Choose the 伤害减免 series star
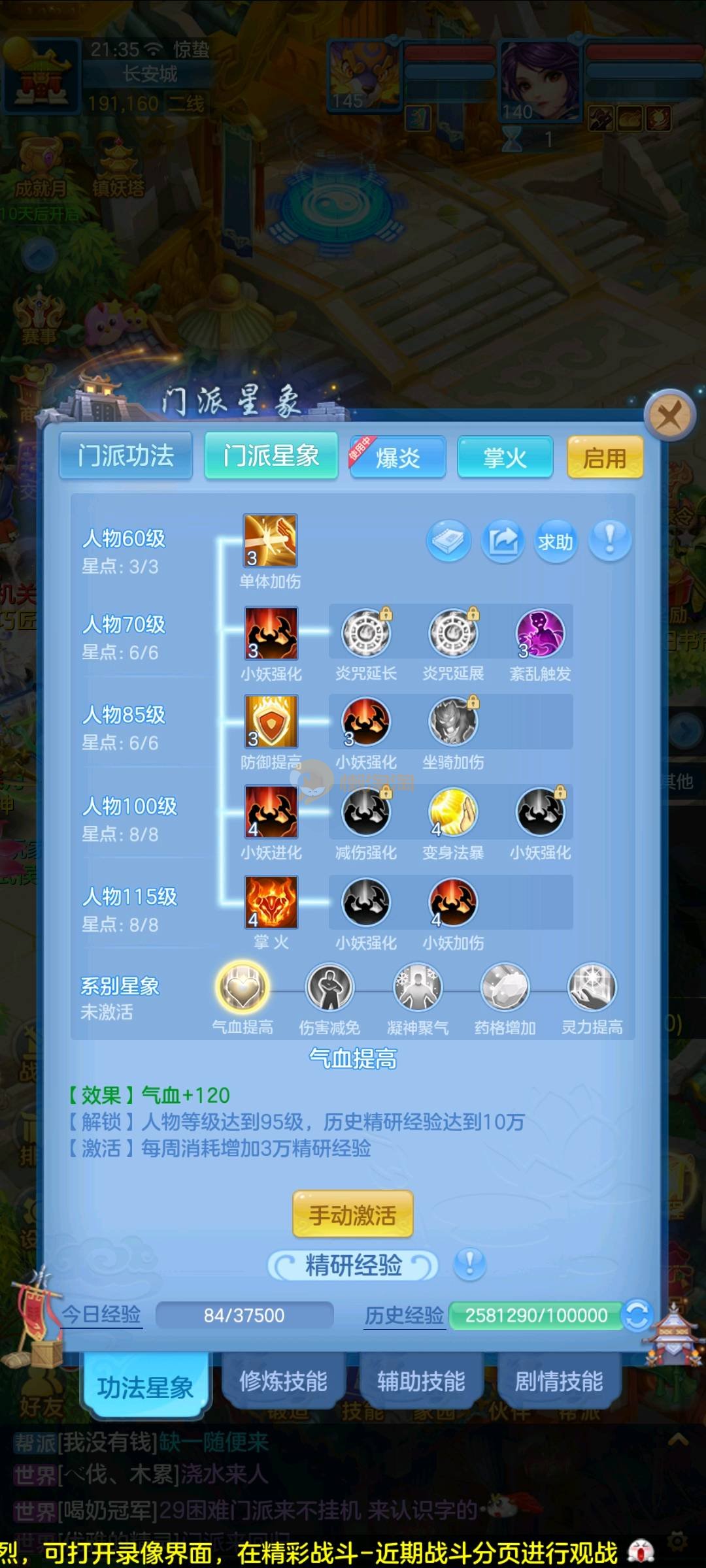This screenshot has width=706, height=1568. pyautogui.click(x=329, y=988)
